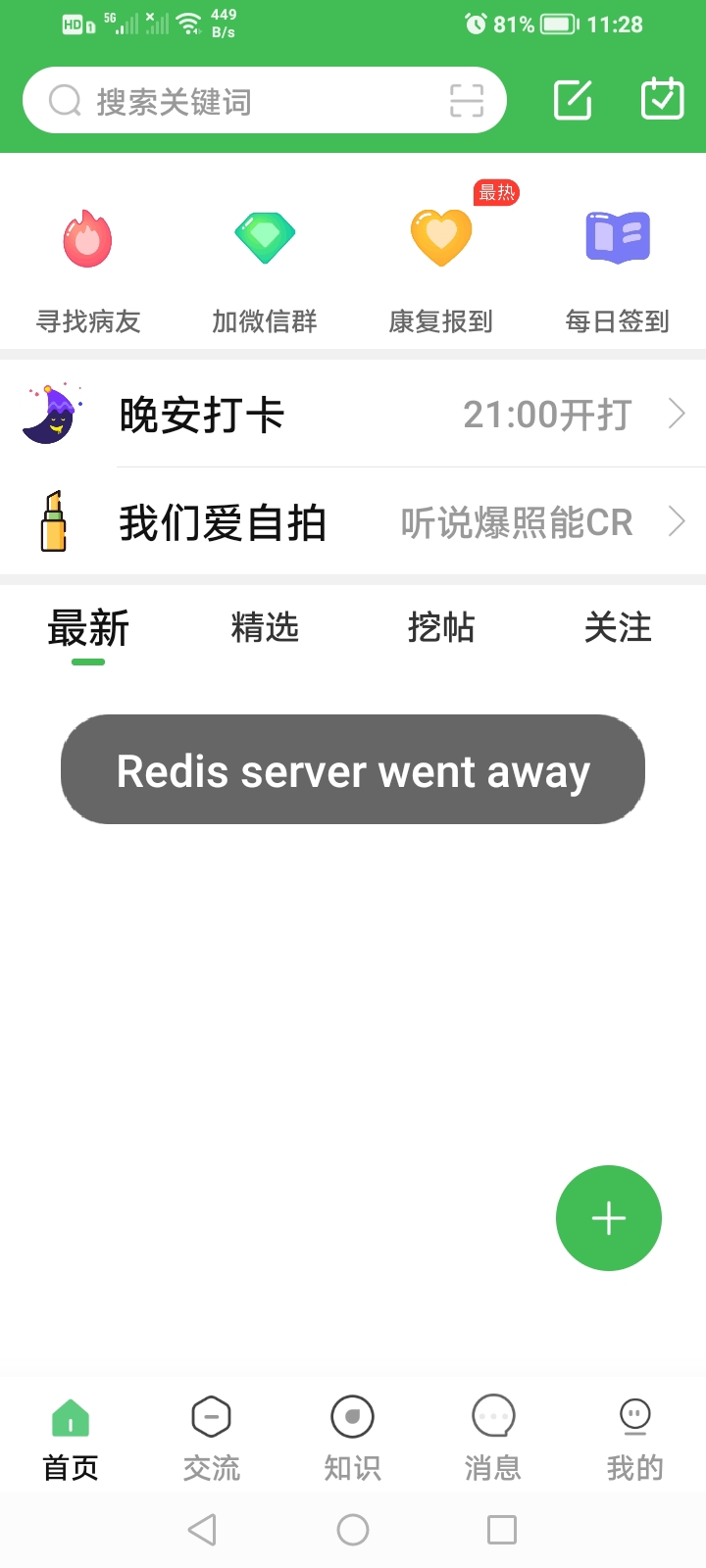Tap the green plus floating button

(x=609, y=1218)
